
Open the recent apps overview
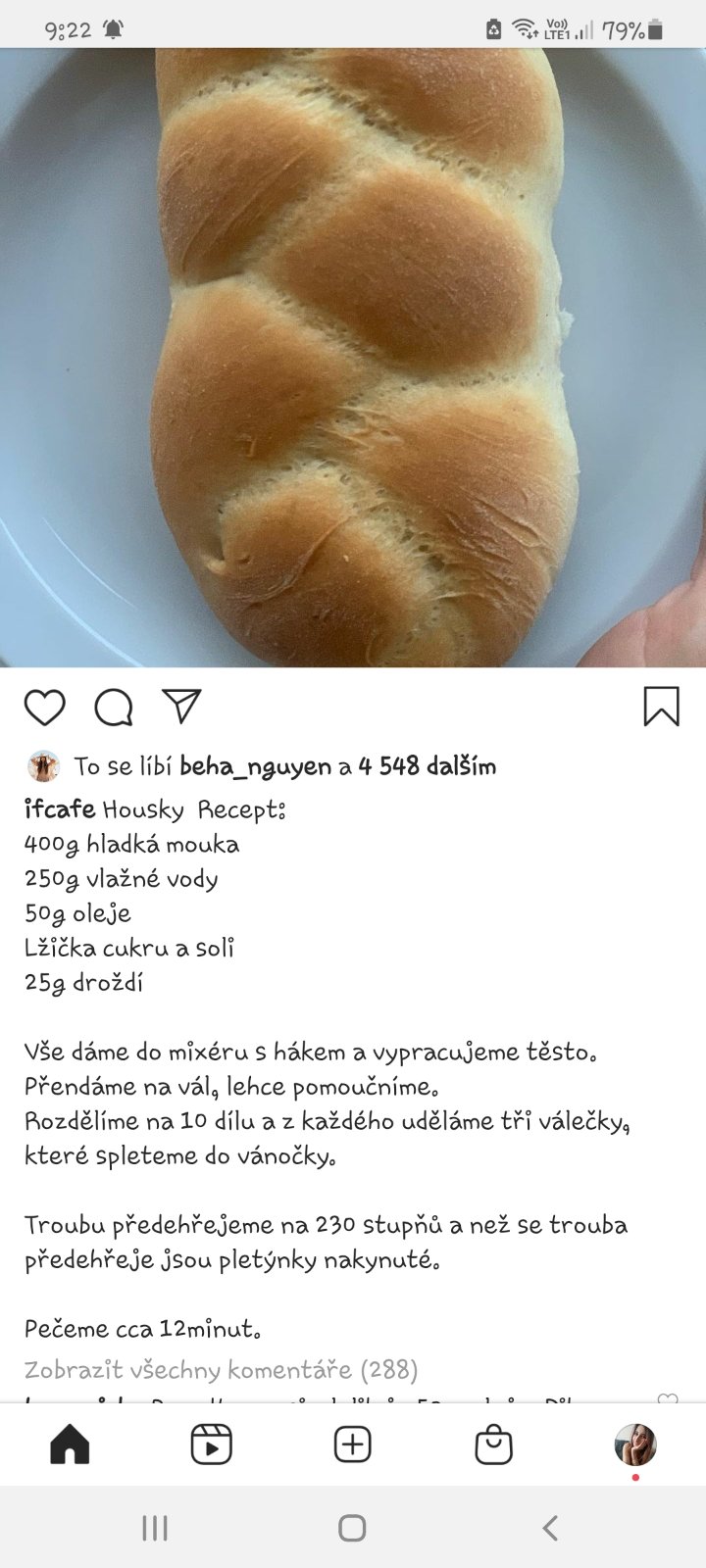(155, 1527)
